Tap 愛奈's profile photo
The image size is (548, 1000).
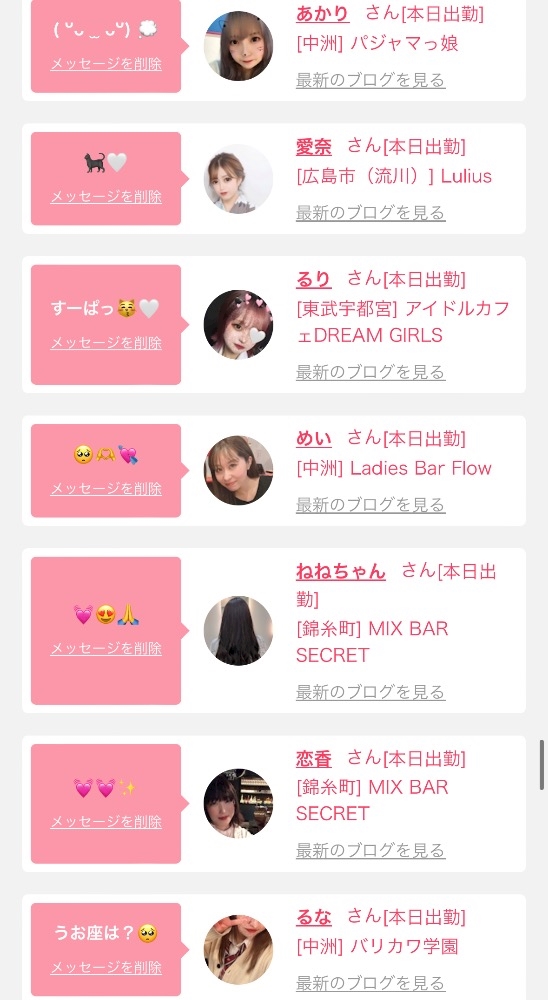[238, 179]
